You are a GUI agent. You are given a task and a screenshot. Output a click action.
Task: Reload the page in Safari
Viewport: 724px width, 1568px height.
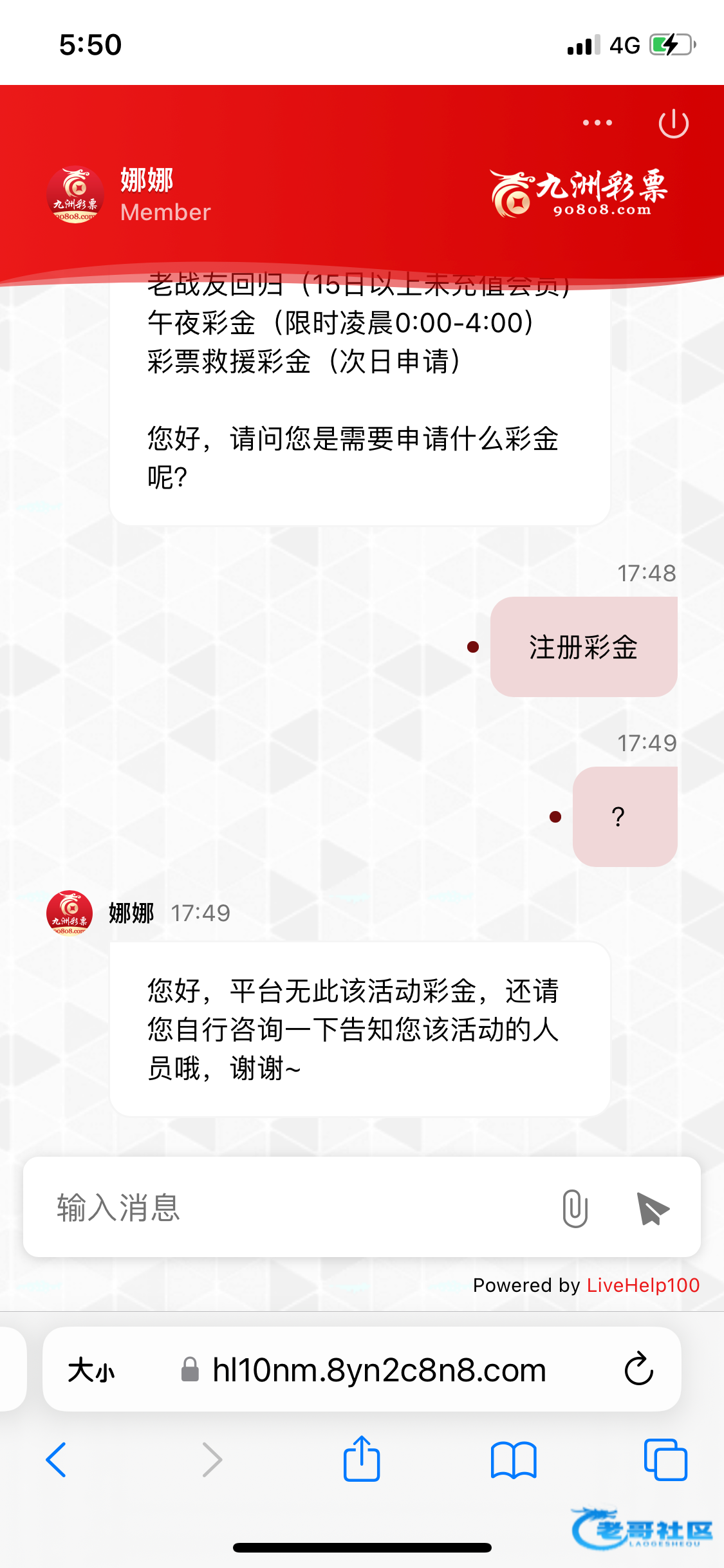(638, 1369)
